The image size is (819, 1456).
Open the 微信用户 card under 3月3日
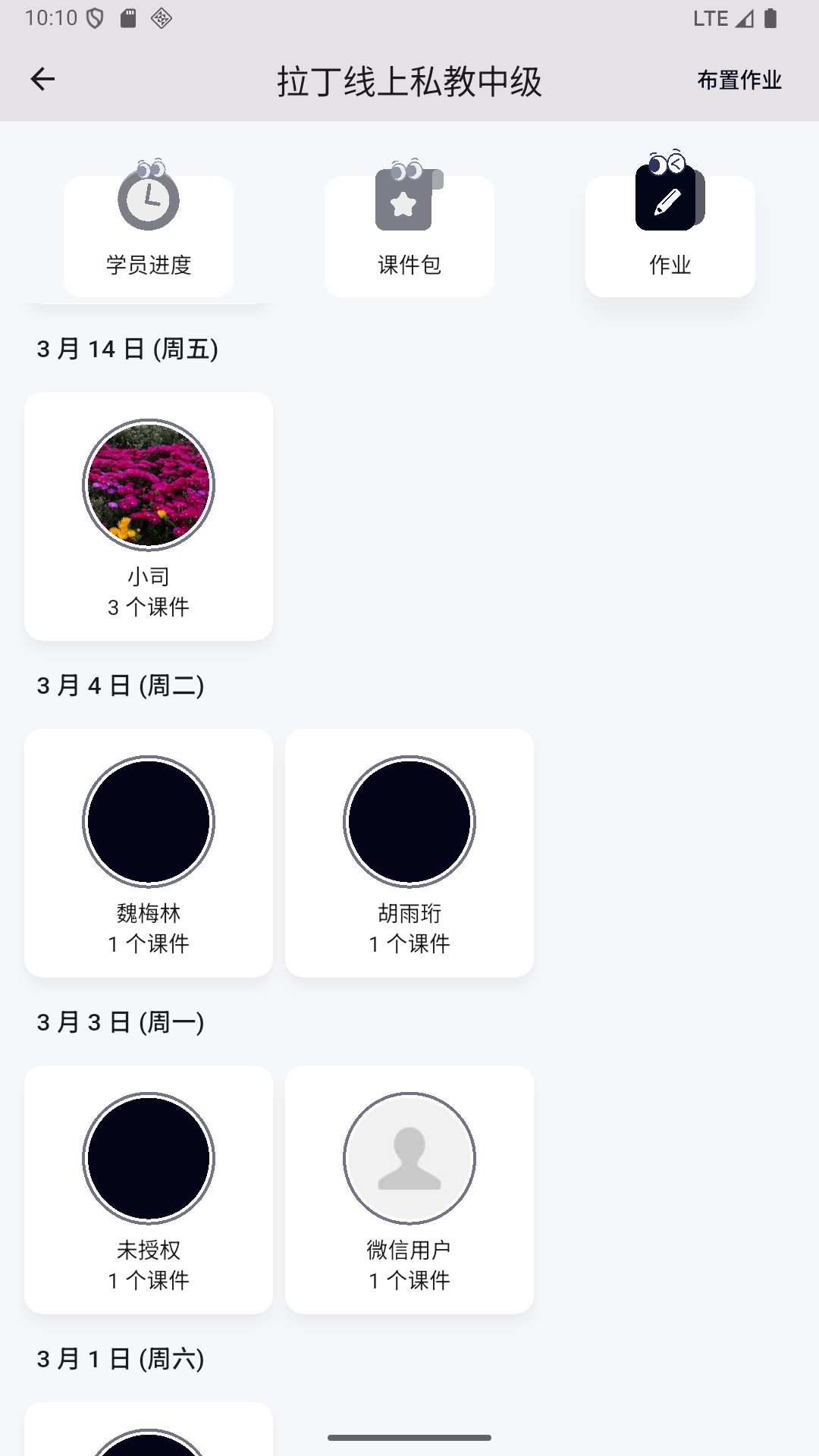click(409, 1188)
